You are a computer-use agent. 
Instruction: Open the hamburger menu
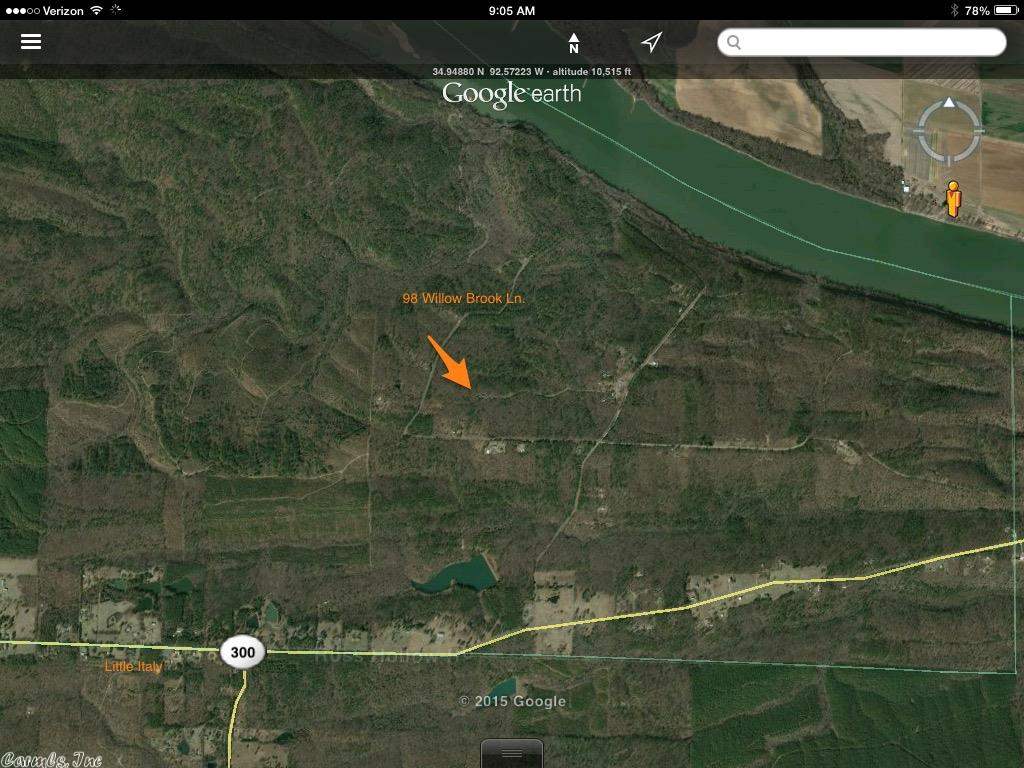[31, 42]
